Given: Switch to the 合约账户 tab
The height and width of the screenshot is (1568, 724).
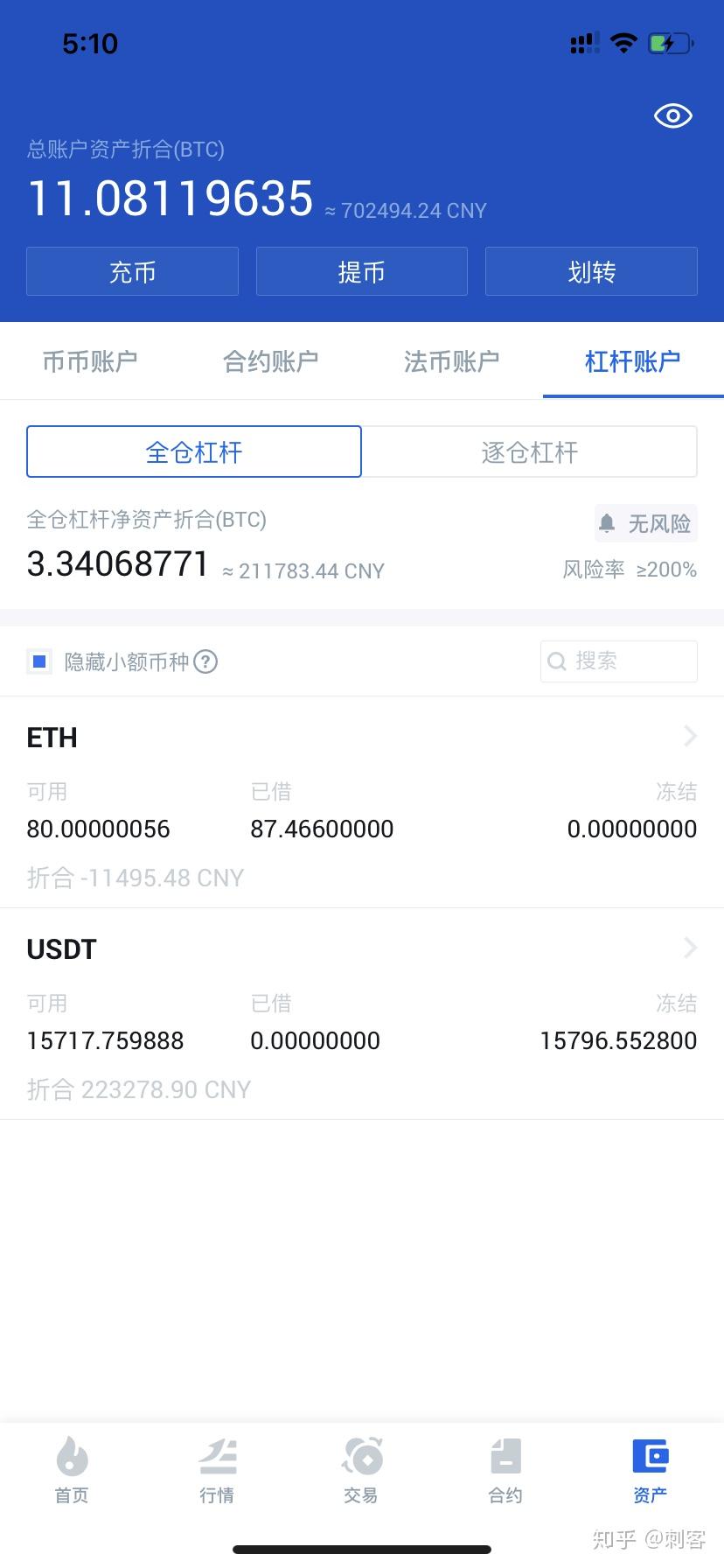Looking at the screenshot, I should [271, 360].
